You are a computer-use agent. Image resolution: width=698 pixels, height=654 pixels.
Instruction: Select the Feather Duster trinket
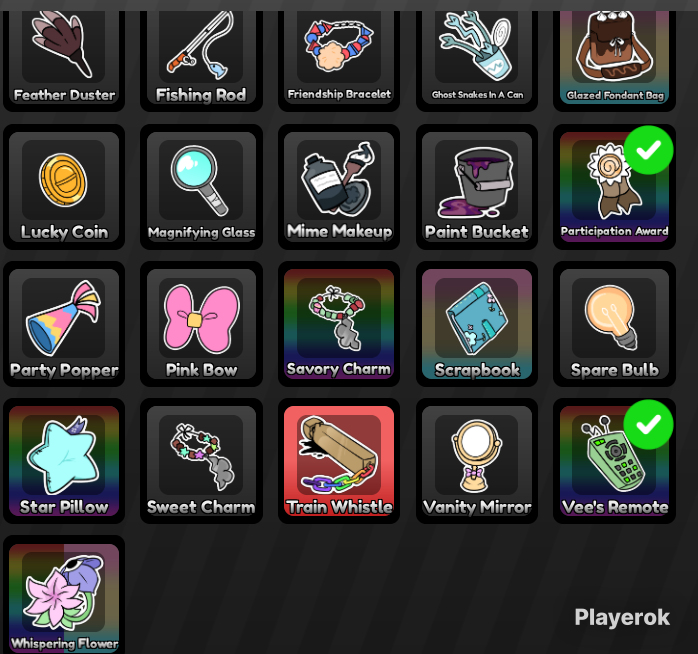64,54
